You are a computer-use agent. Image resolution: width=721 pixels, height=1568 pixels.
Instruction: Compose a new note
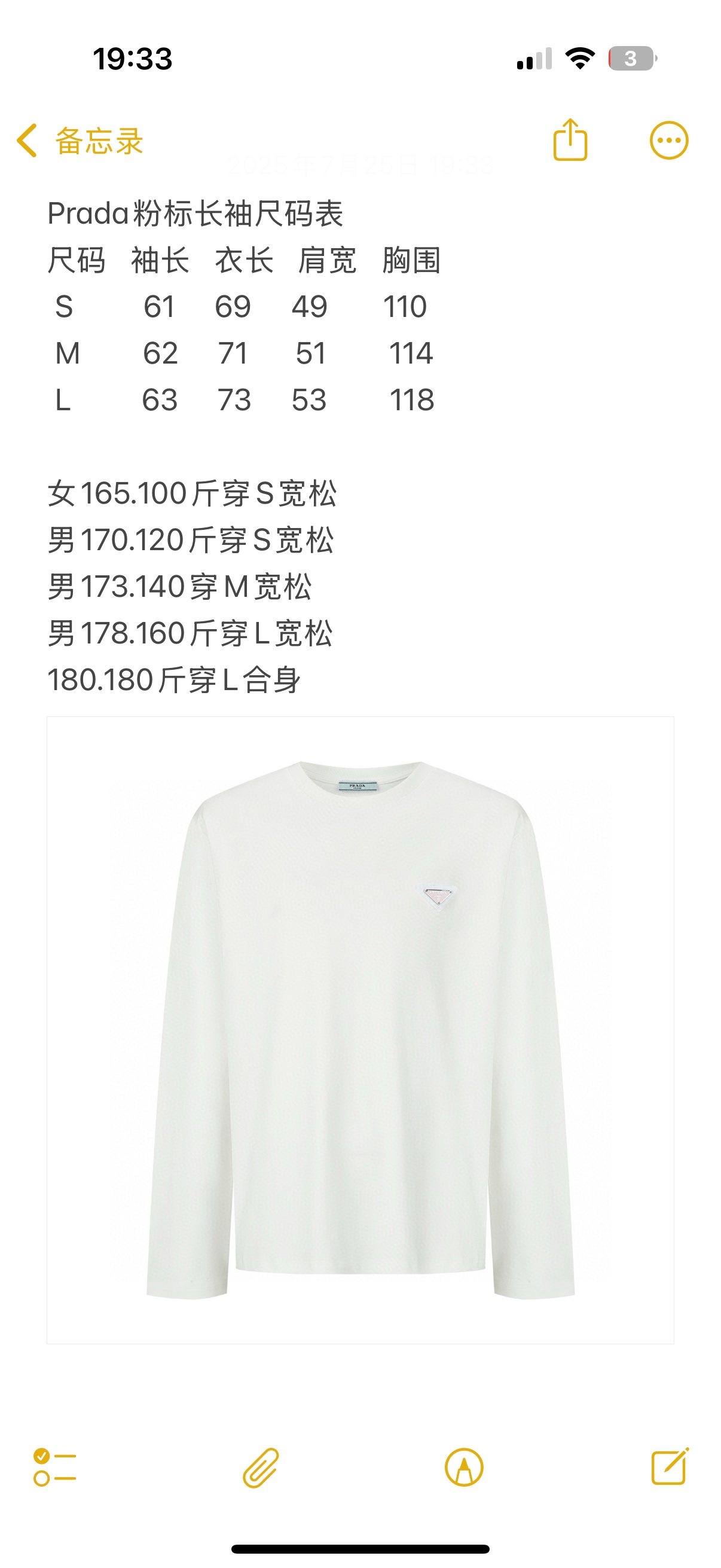click(x=669, y=1467)
